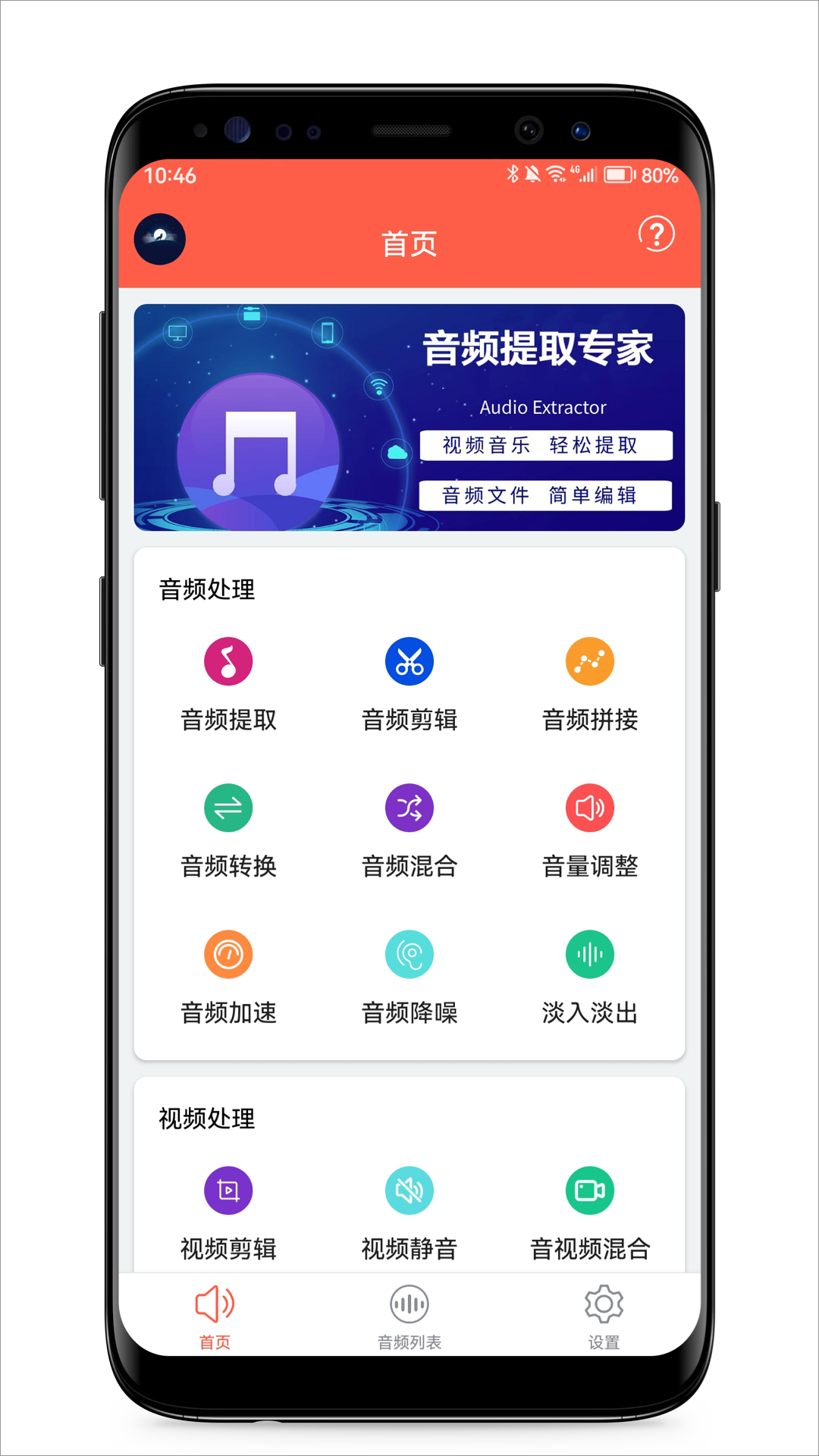Open 音频提取 audio extraction

[228, 684]
